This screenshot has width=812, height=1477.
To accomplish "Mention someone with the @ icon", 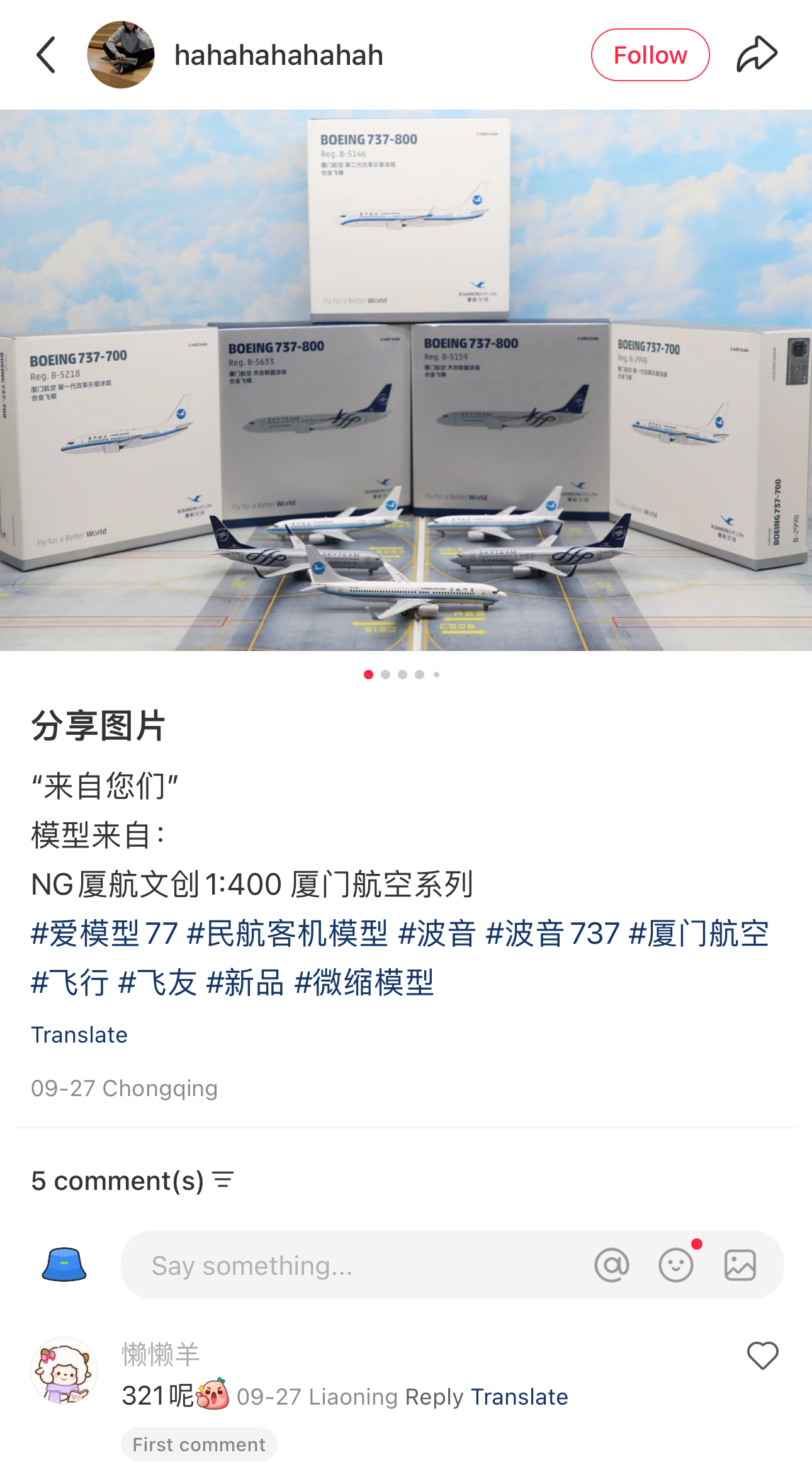I will coord(612,1265).
